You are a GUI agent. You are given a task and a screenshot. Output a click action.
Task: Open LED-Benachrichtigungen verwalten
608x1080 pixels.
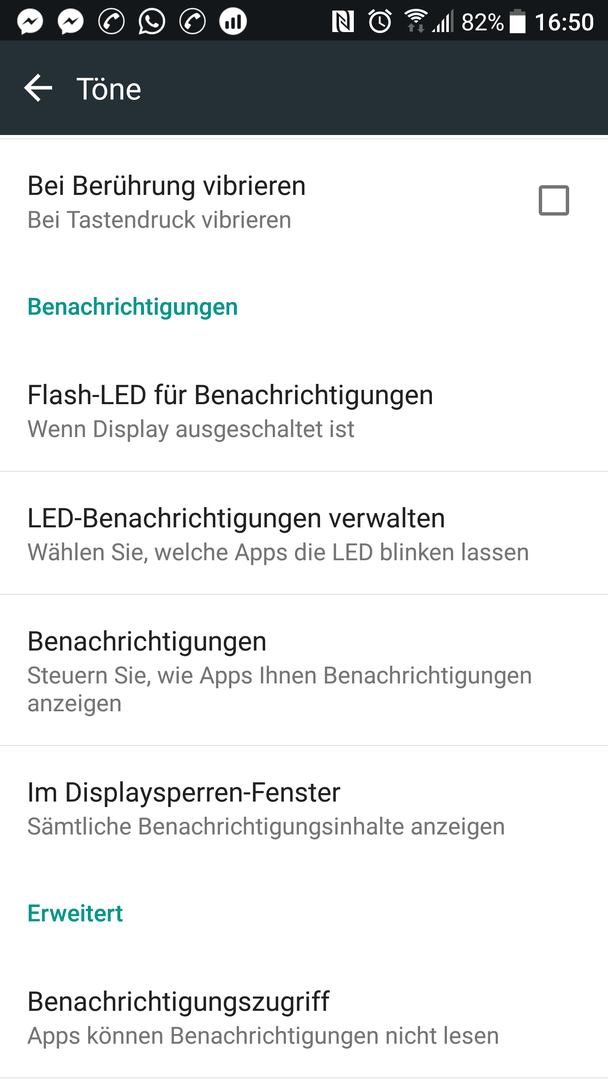click(x=304, y=533)
